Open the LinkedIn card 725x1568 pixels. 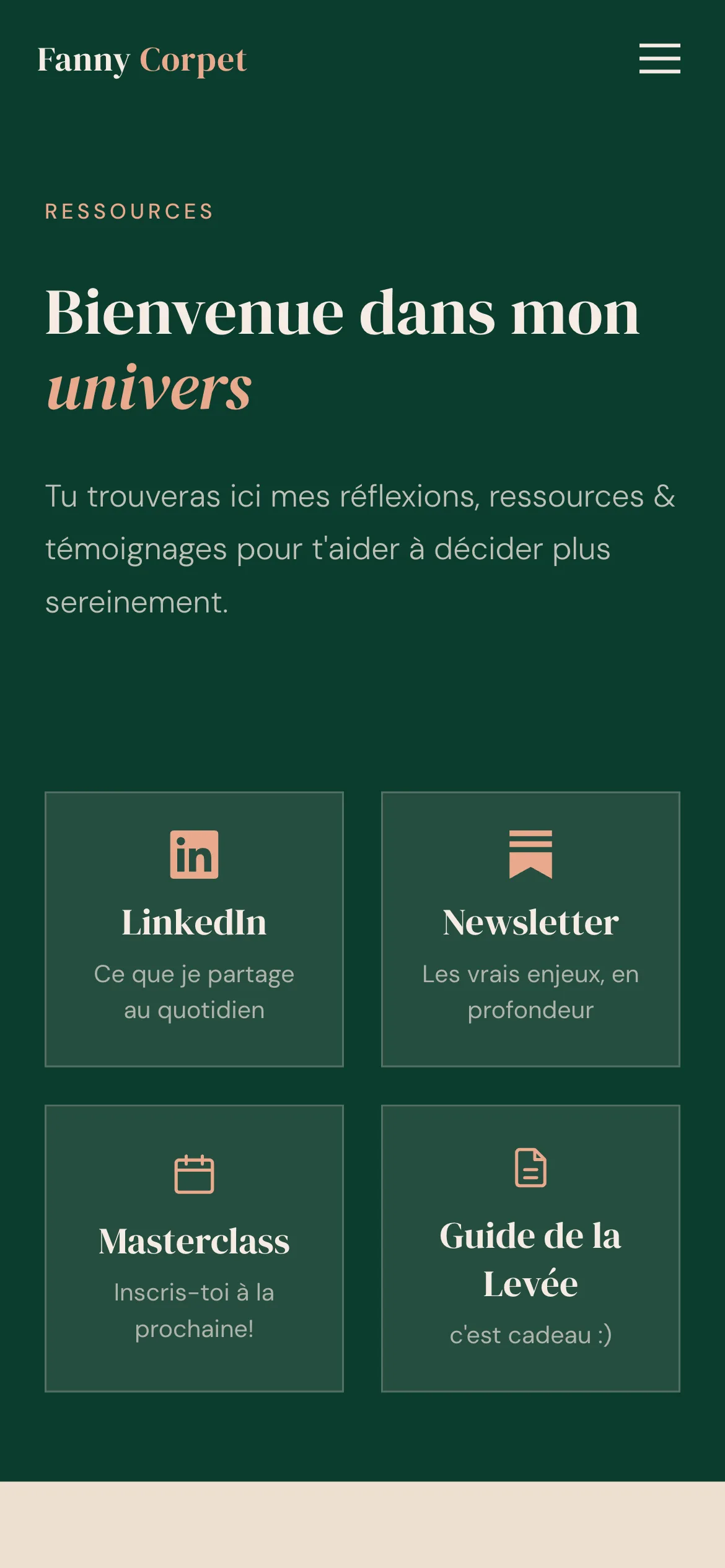coord(194,929)
